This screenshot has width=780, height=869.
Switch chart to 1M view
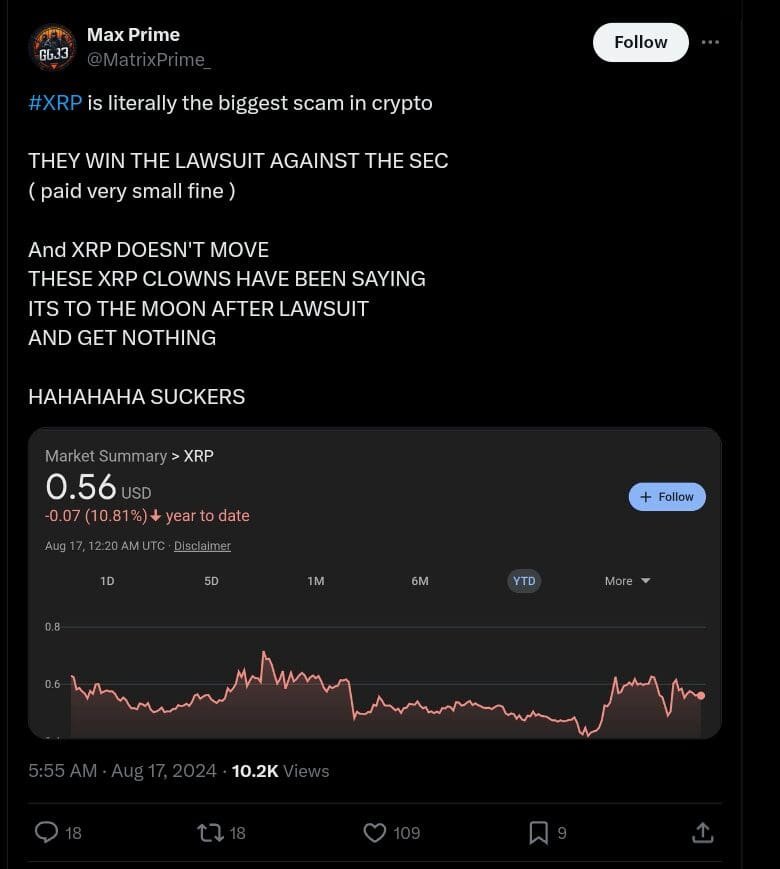(316, 580)
